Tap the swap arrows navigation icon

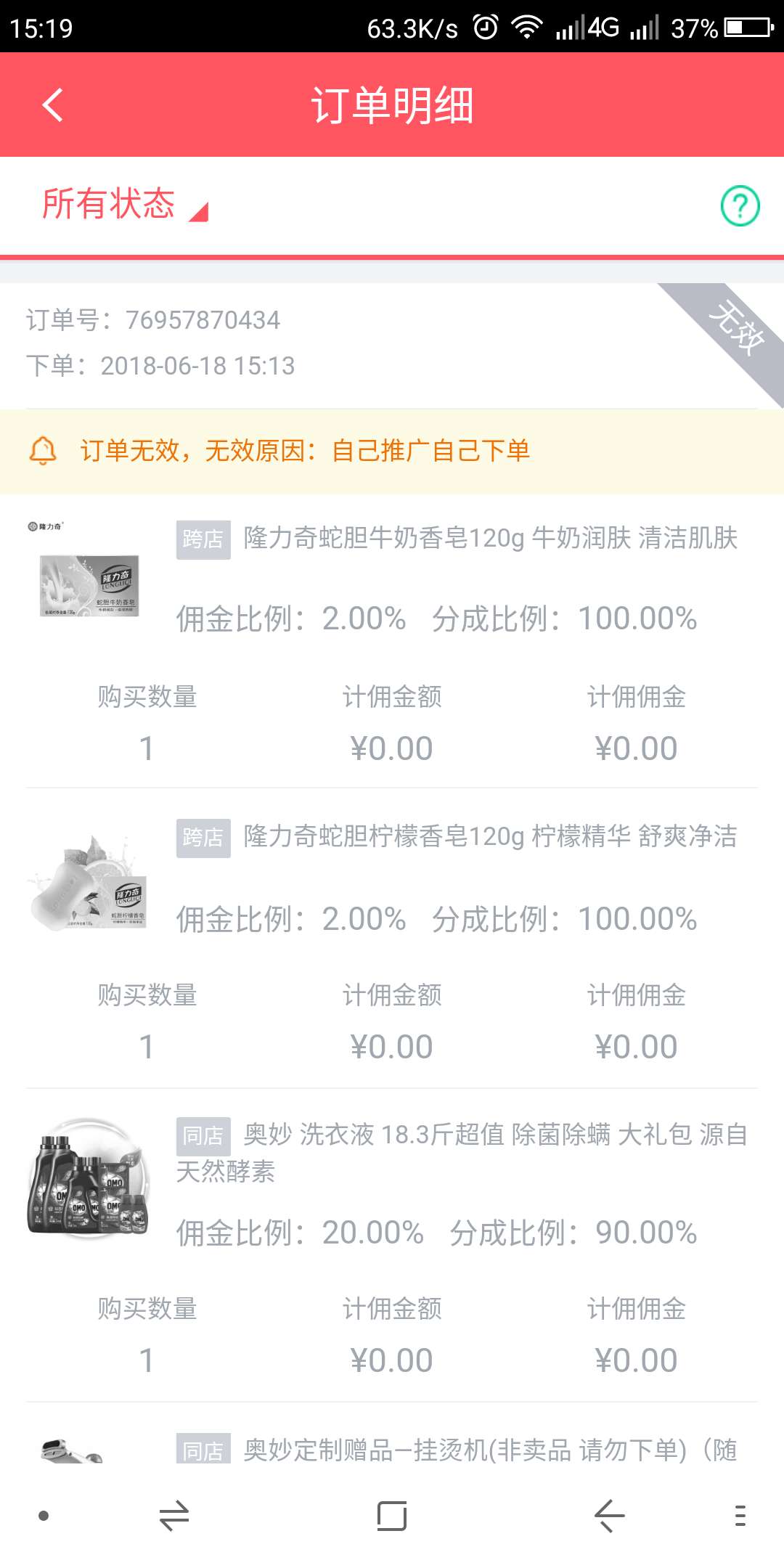point(173,1516)
